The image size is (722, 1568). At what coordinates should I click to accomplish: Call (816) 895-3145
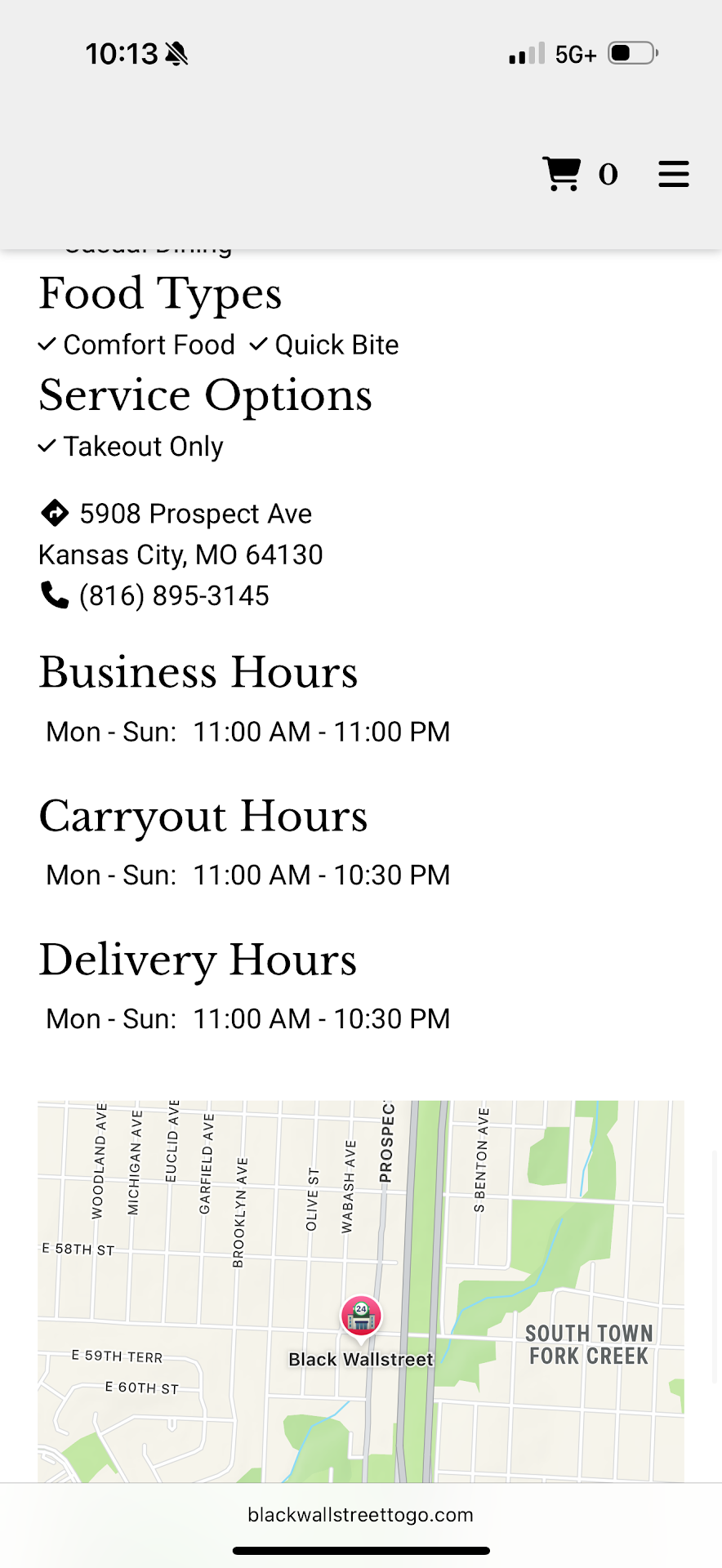point(173,596)
